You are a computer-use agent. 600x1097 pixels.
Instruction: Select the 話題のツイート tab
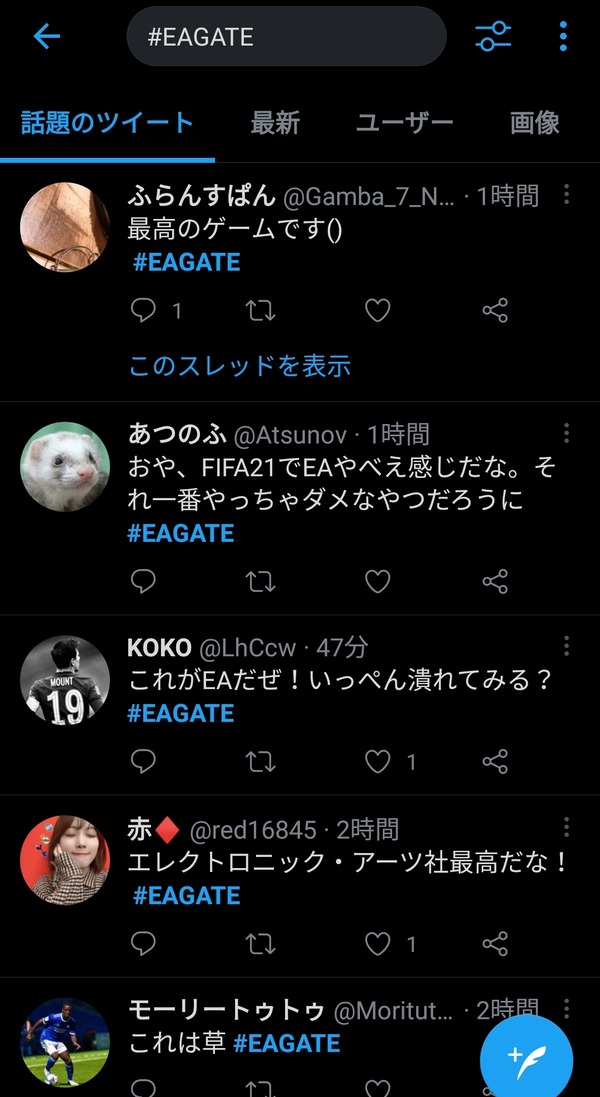pos(107,123)
